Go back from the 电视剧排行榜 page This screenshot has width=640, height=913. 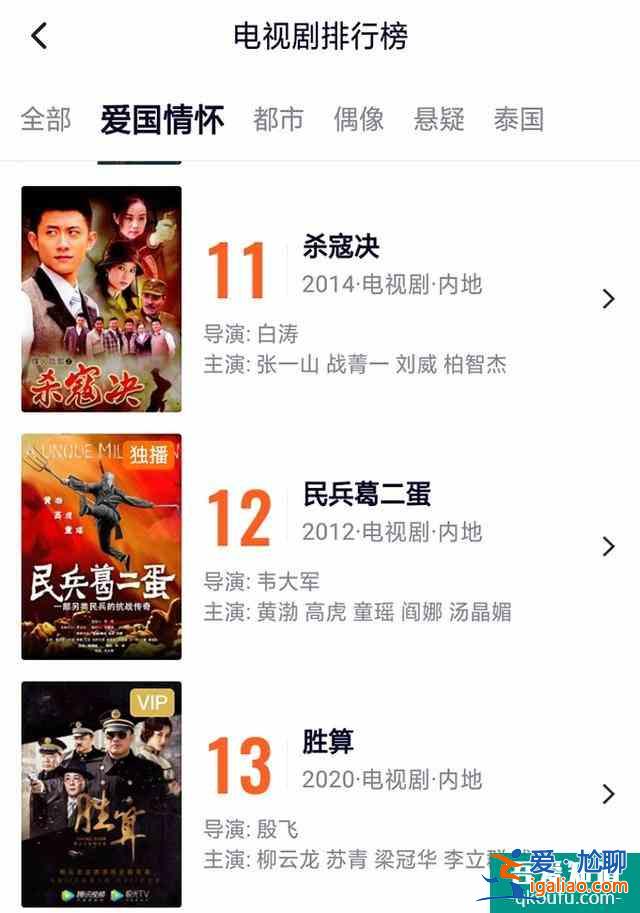[39, 37]
